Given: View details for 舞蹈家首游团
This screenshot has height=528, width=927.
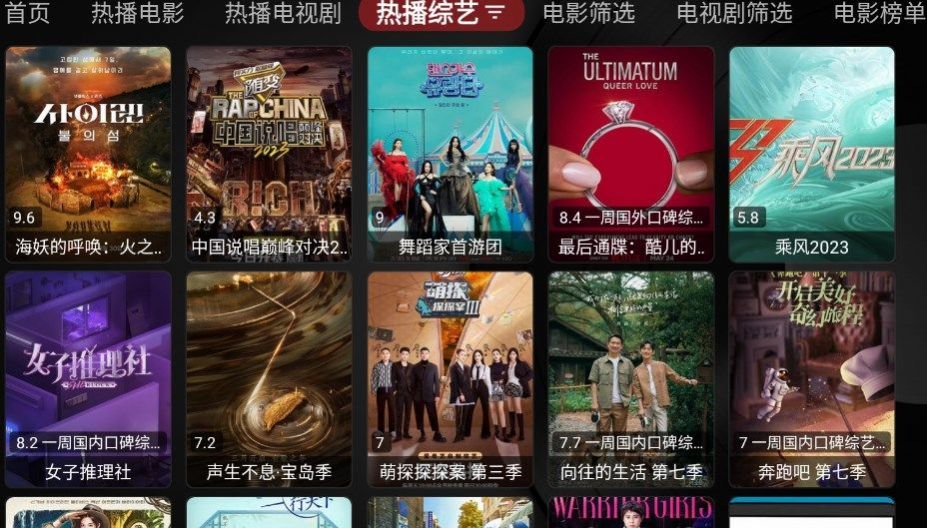Looking at the screenshot, I should coord(450,153).
